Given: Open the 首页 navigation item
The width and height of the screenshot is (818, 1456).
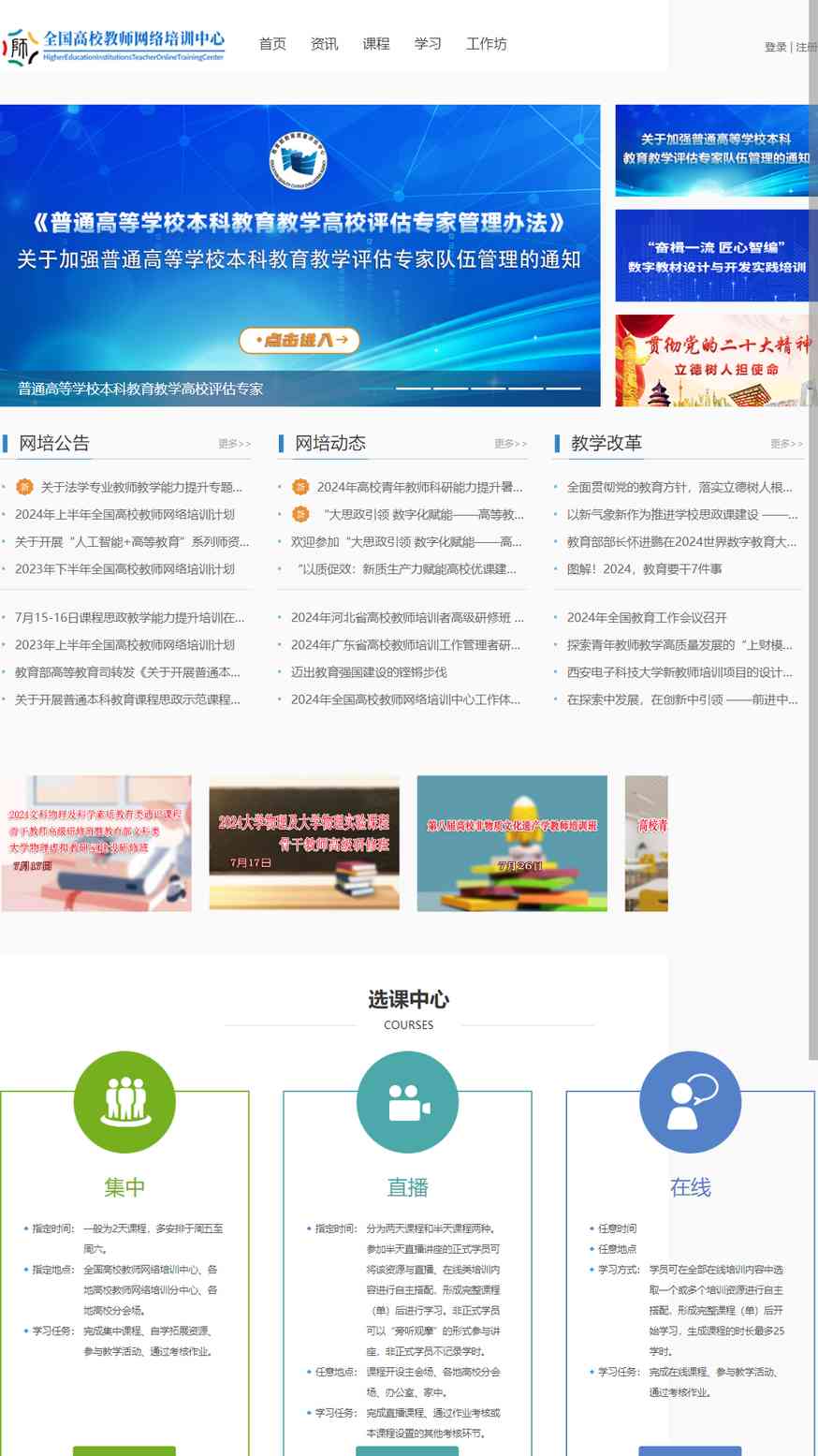Looking at the screenshot, I should (272, 44).
